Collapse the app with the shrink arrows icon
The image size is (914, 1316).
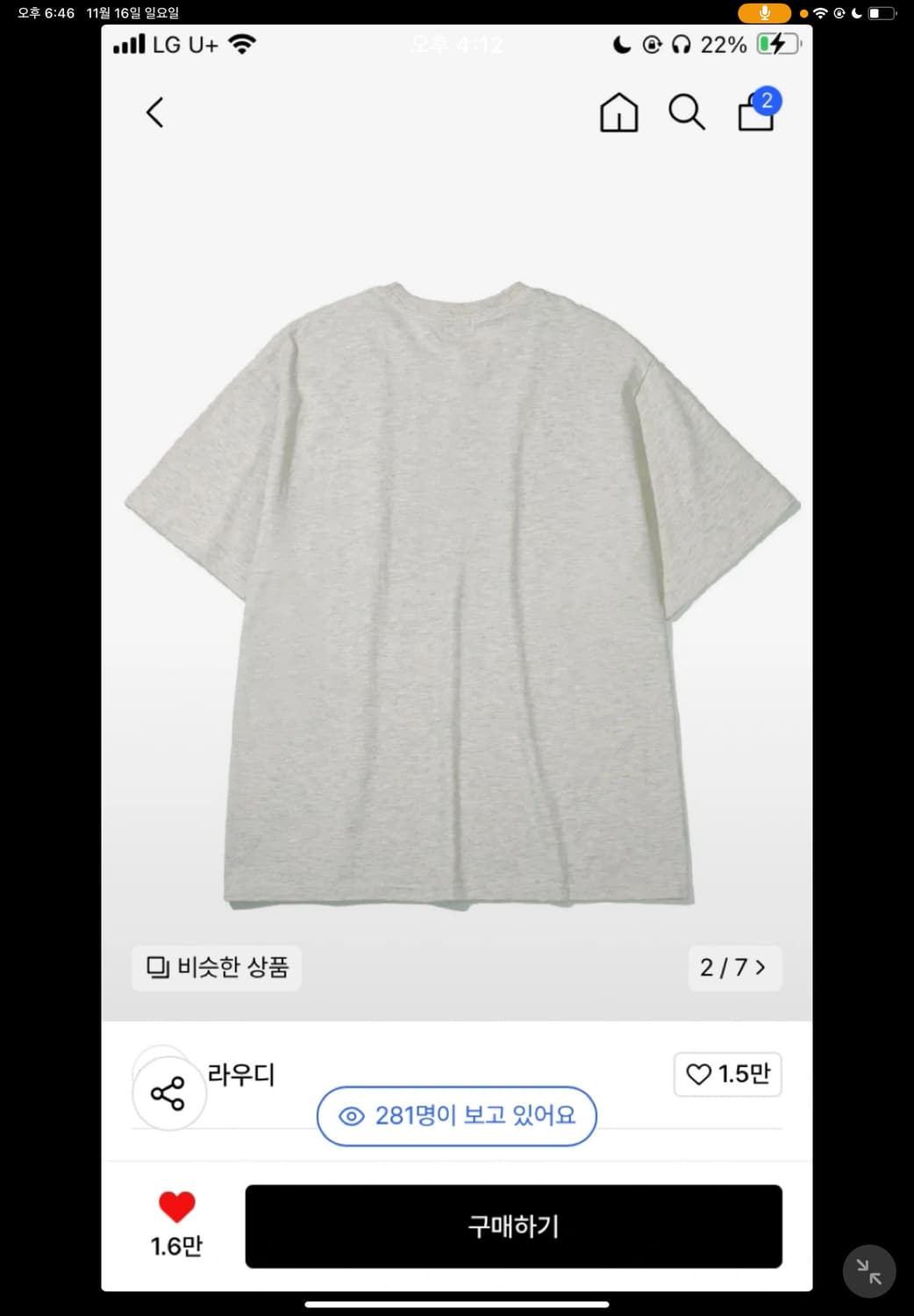pyautogui.click(x=868, y=1270)
